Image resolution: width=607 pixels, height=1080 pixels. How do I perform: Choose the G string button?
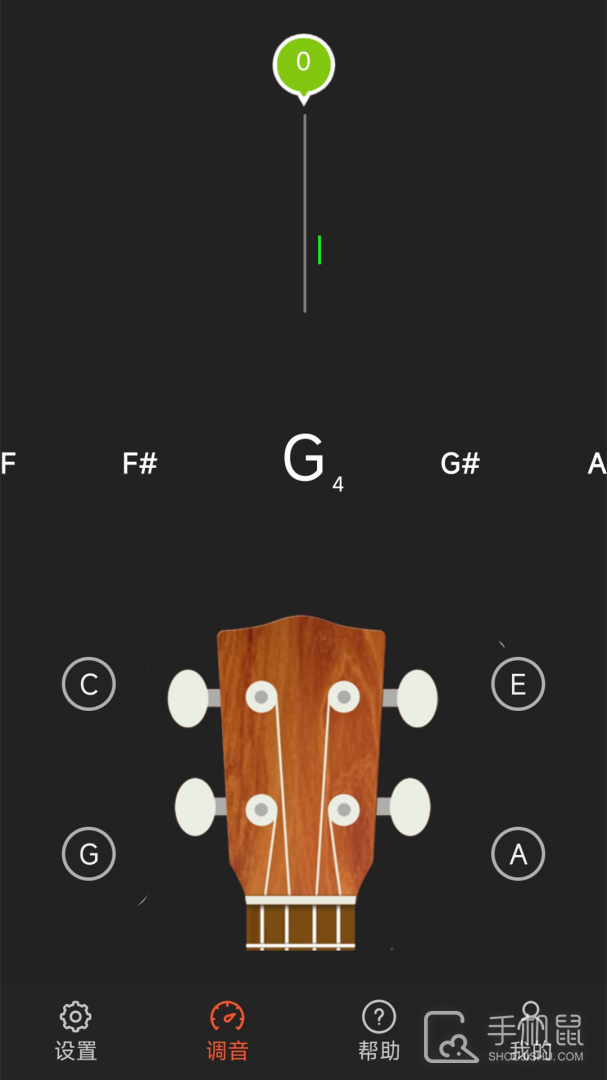pos(89,854)
